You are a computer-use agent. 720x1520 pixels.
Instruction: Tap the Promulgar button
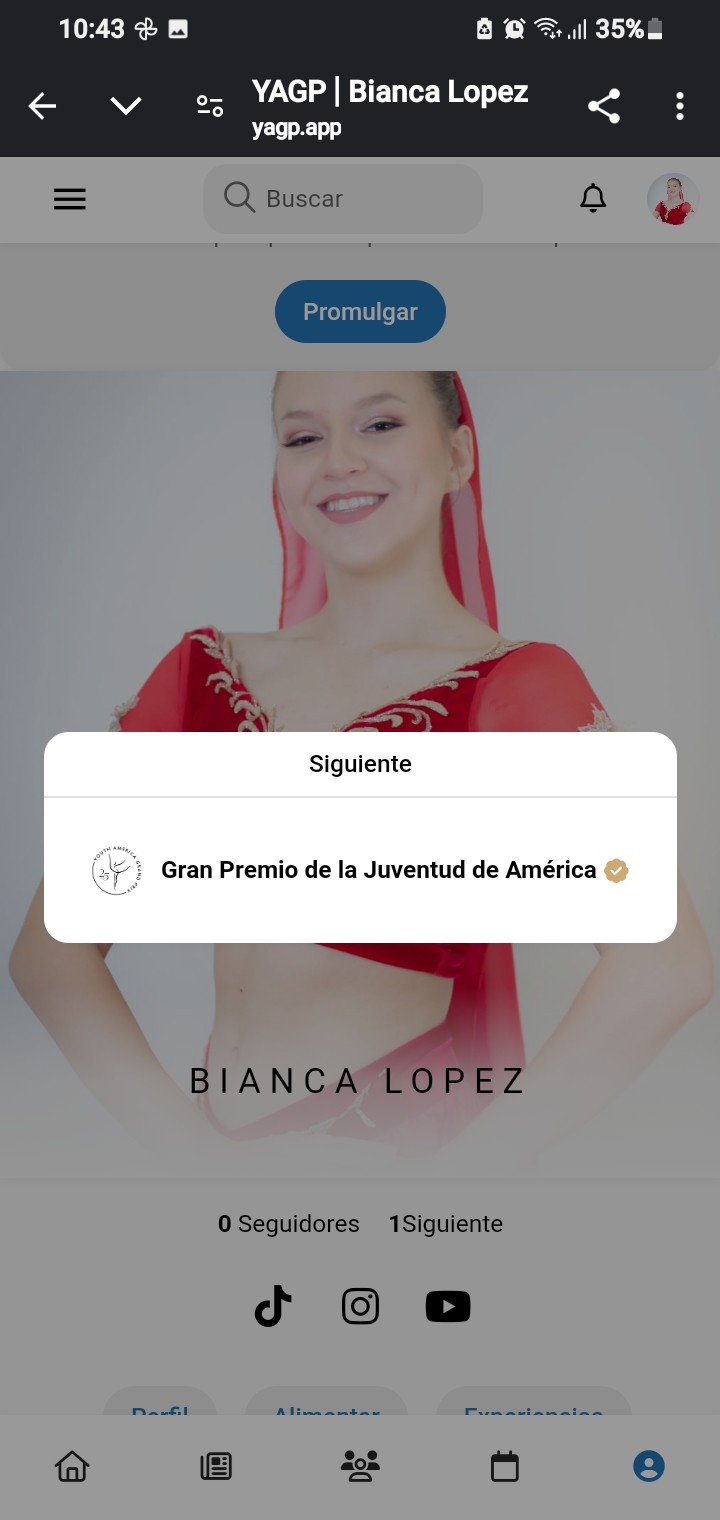coord(360,312)
